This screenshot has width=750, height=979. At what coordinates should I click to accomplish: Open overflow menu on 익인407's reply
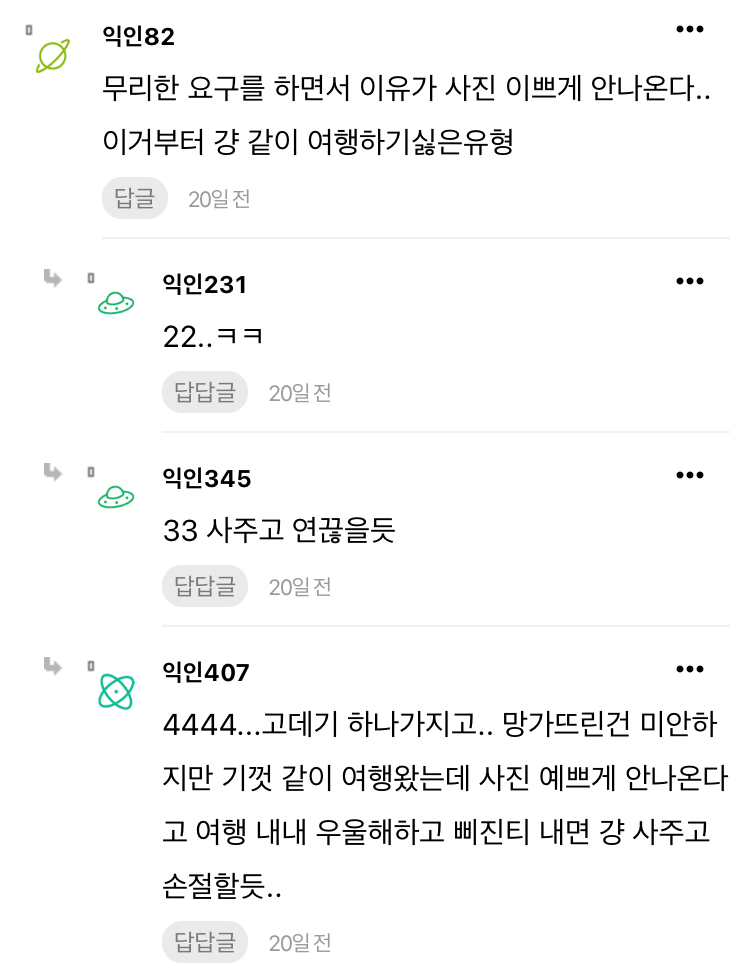point(690,669)
